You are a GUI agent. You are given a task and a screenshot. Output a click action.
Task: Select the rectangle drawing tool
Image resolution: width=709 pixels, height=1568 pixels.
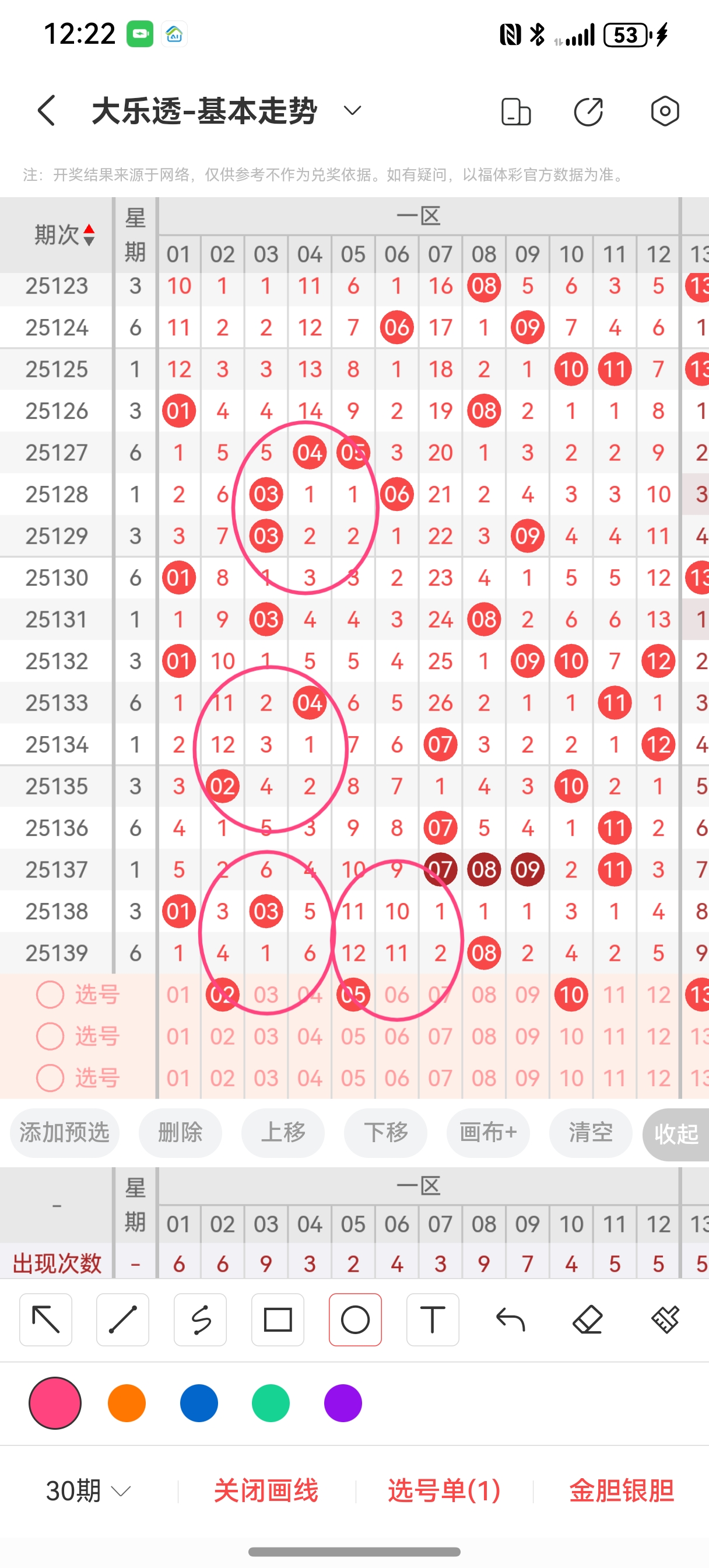[x=278, y=1319]
